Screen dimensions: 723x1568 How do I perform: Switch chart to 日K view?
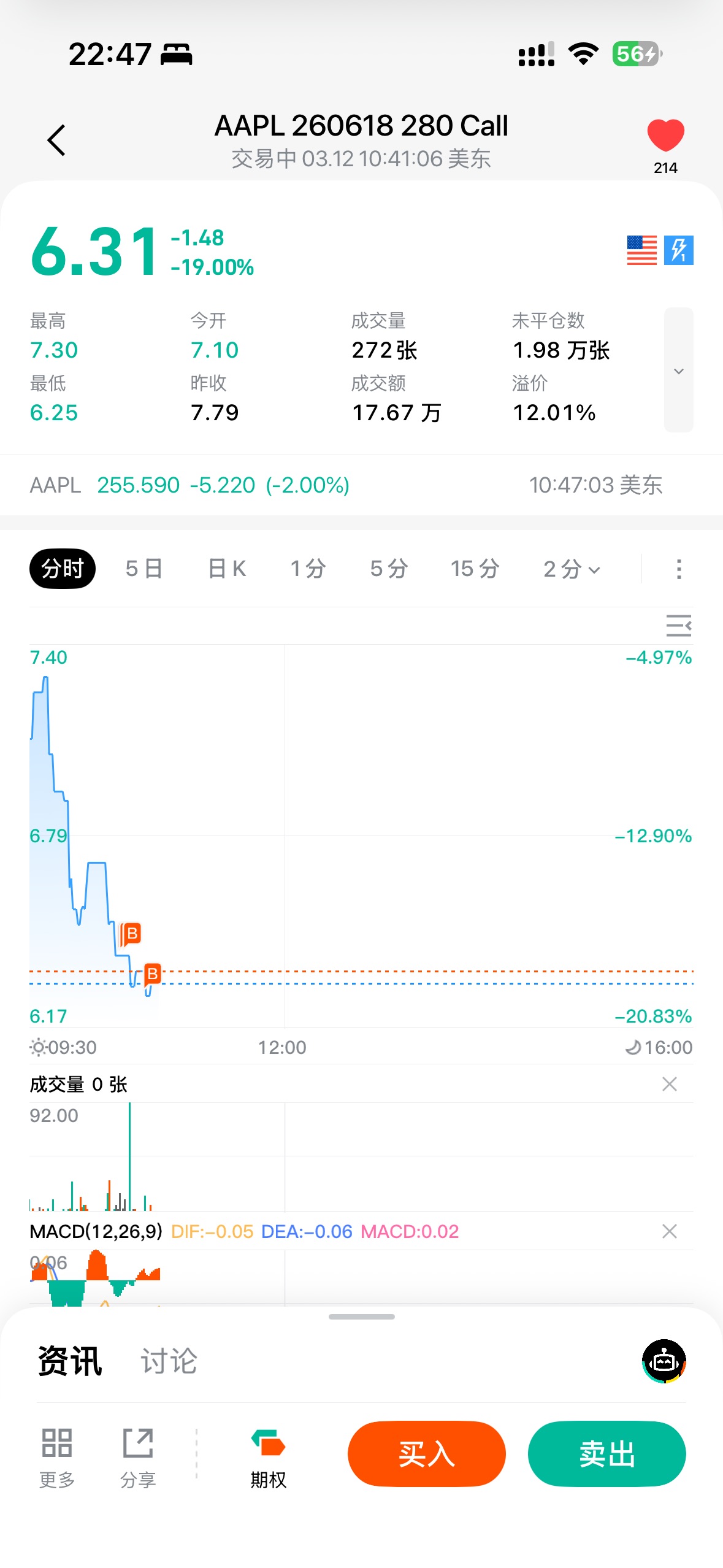click(x=227, y=569)
